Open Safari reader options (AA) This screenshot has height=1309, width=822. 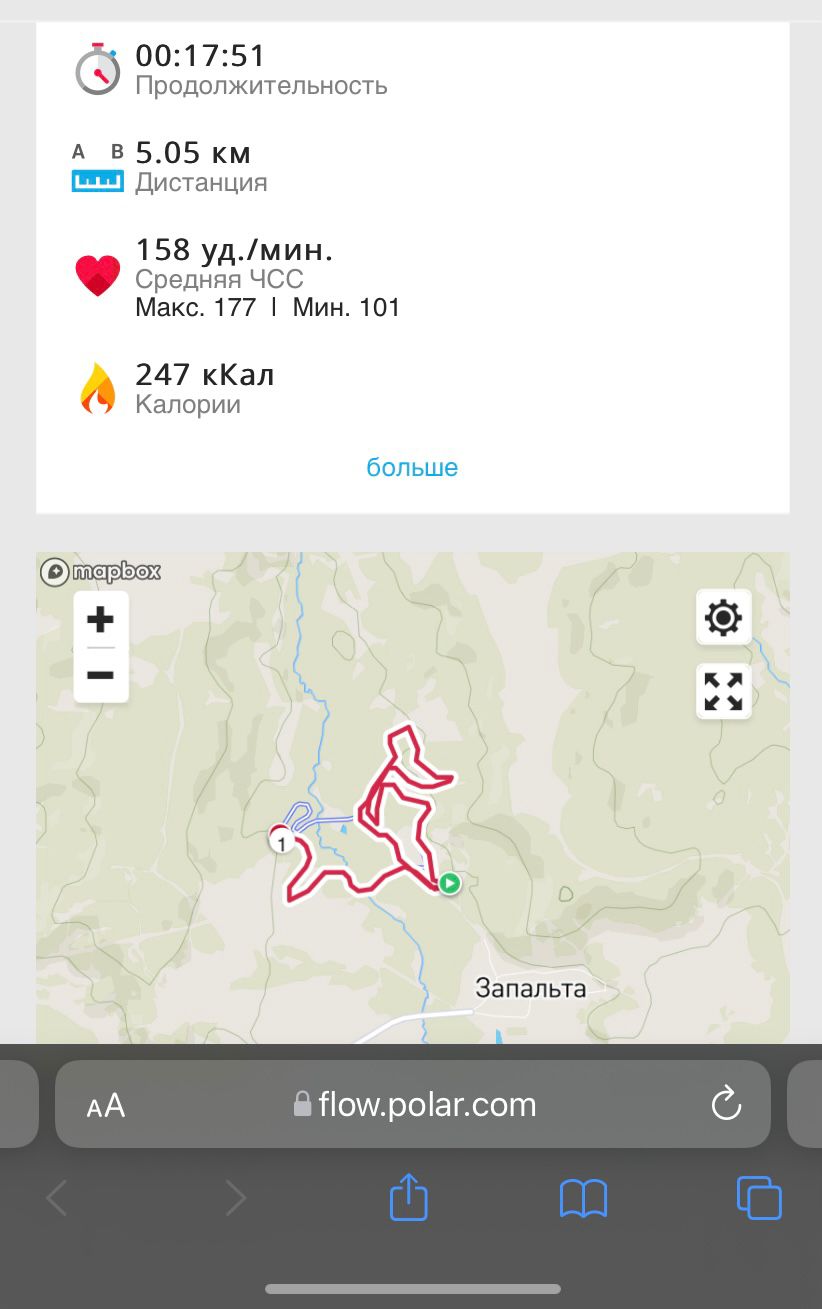106,1105
